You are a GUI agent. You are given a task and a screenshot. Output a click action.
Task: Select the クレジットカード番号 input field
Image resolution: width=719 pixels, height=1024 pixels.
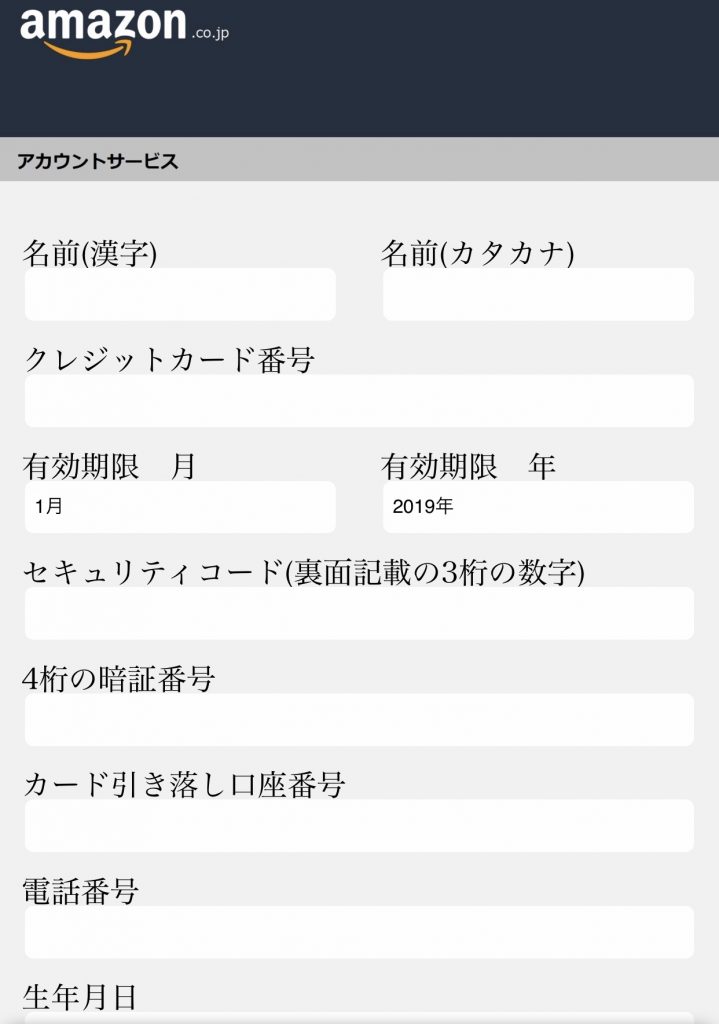pos(359,400)
